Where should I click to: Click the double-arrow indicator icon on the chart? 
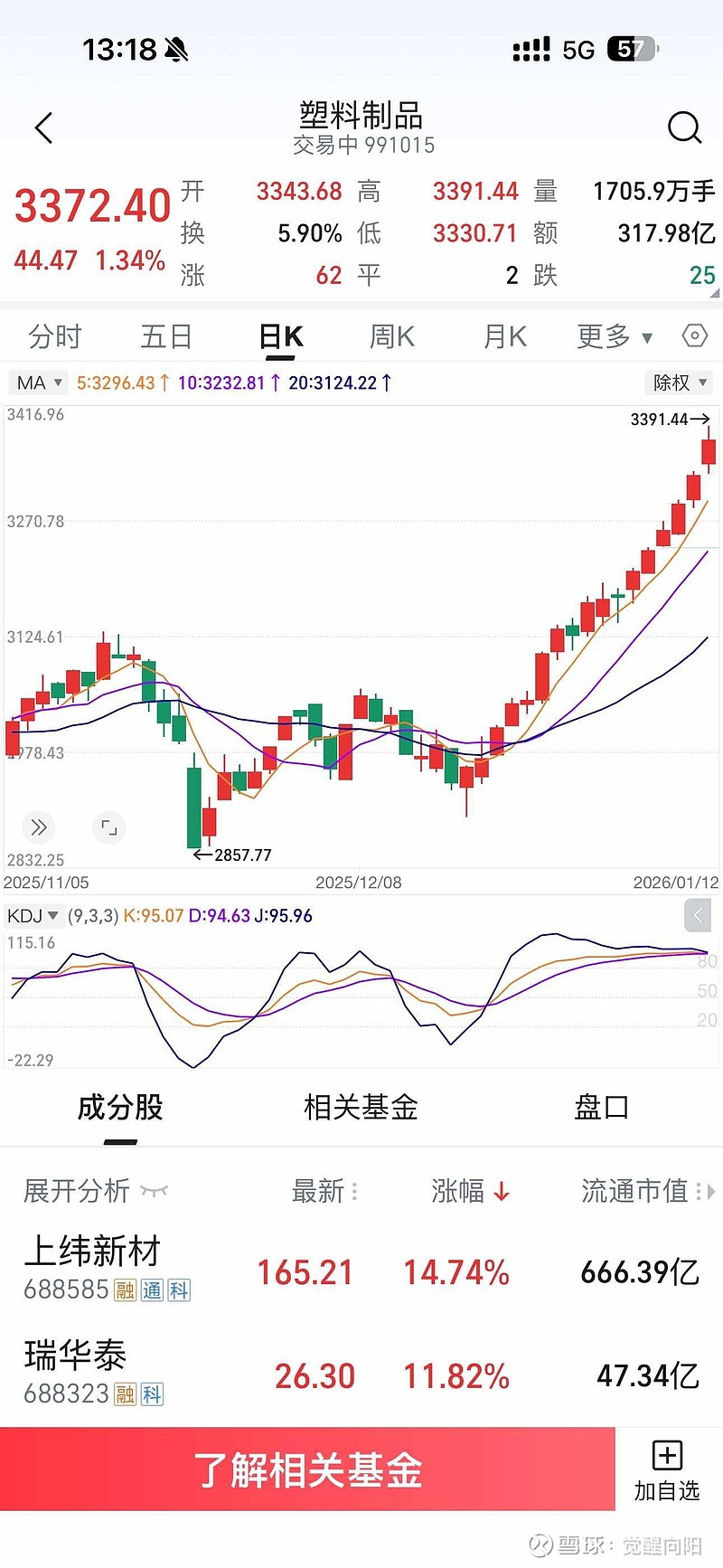pyautogui.click(x=38, y=827)
